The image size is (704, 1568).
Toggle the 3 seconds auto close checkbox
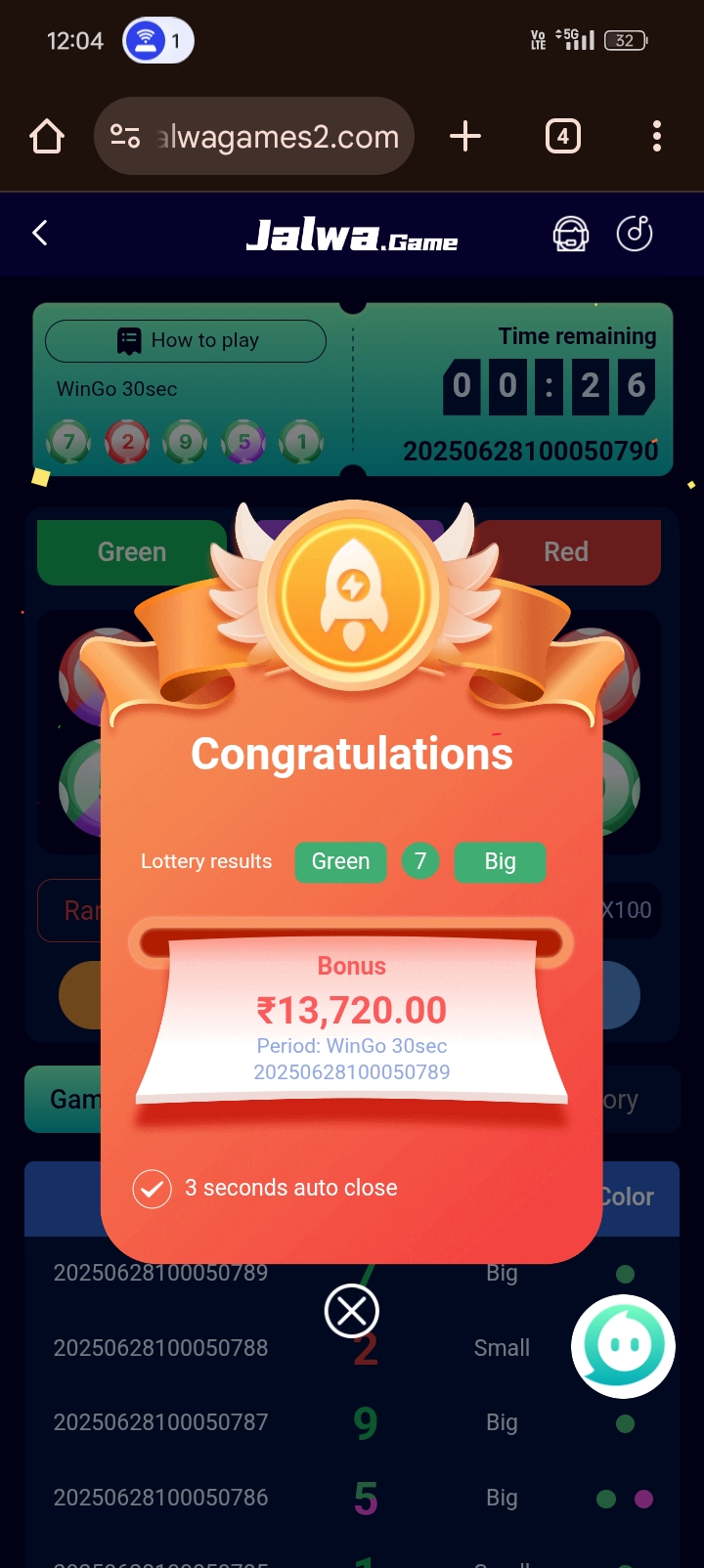coord(152,1189)
